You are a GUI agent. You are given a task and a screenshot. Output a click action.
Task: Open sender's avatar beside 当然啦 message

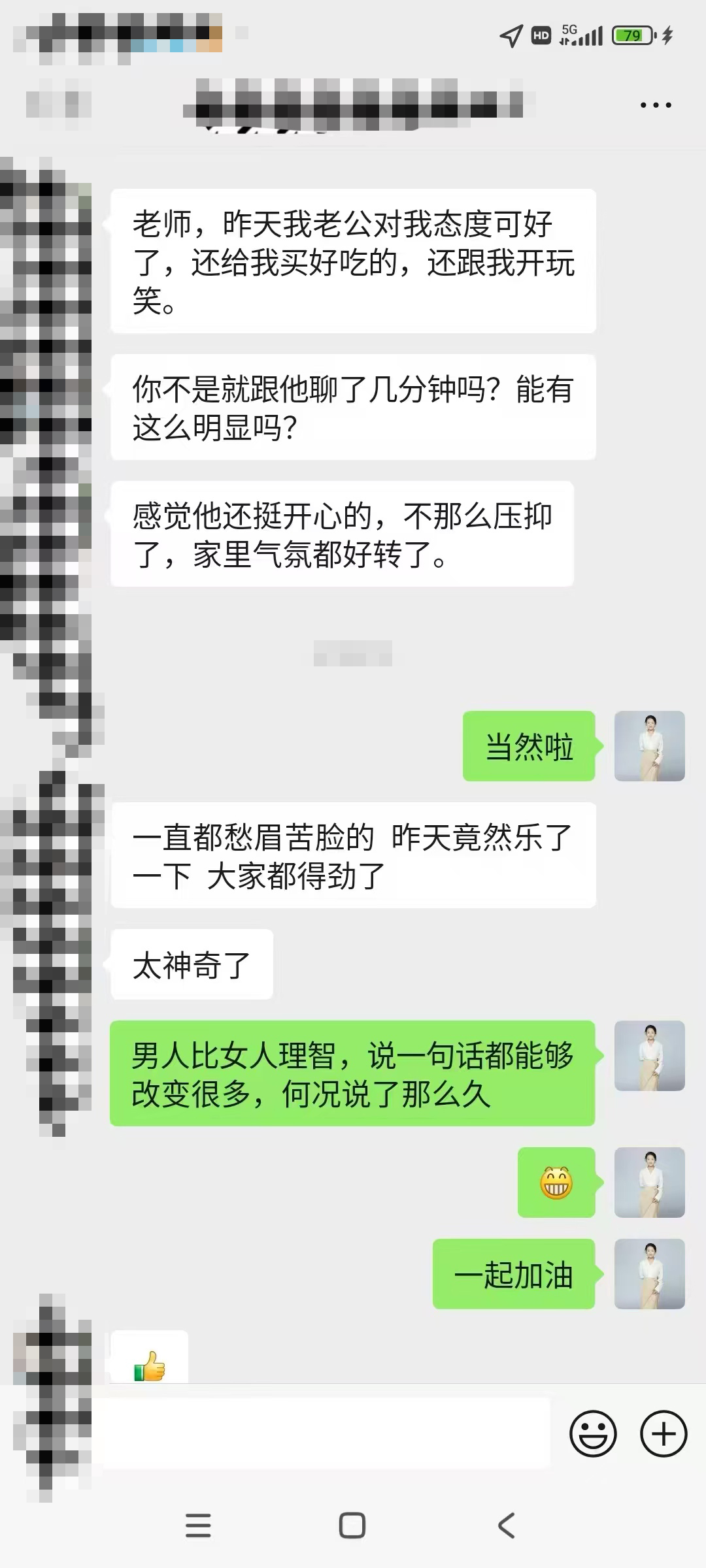pyautogui.click(x=649, y=746)
